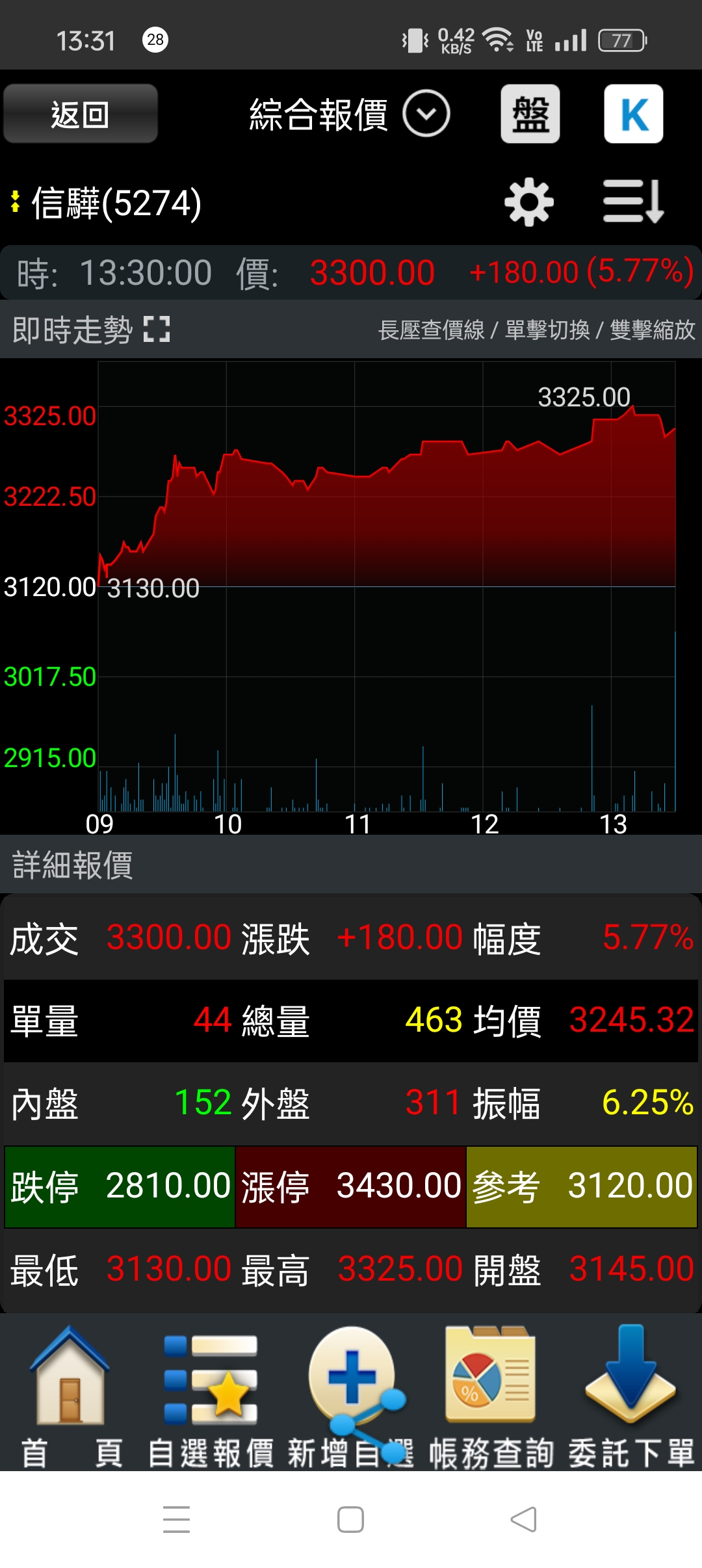702x1568 pixels.
Task: Open settings with the gear icon
Action: point(526,202)
